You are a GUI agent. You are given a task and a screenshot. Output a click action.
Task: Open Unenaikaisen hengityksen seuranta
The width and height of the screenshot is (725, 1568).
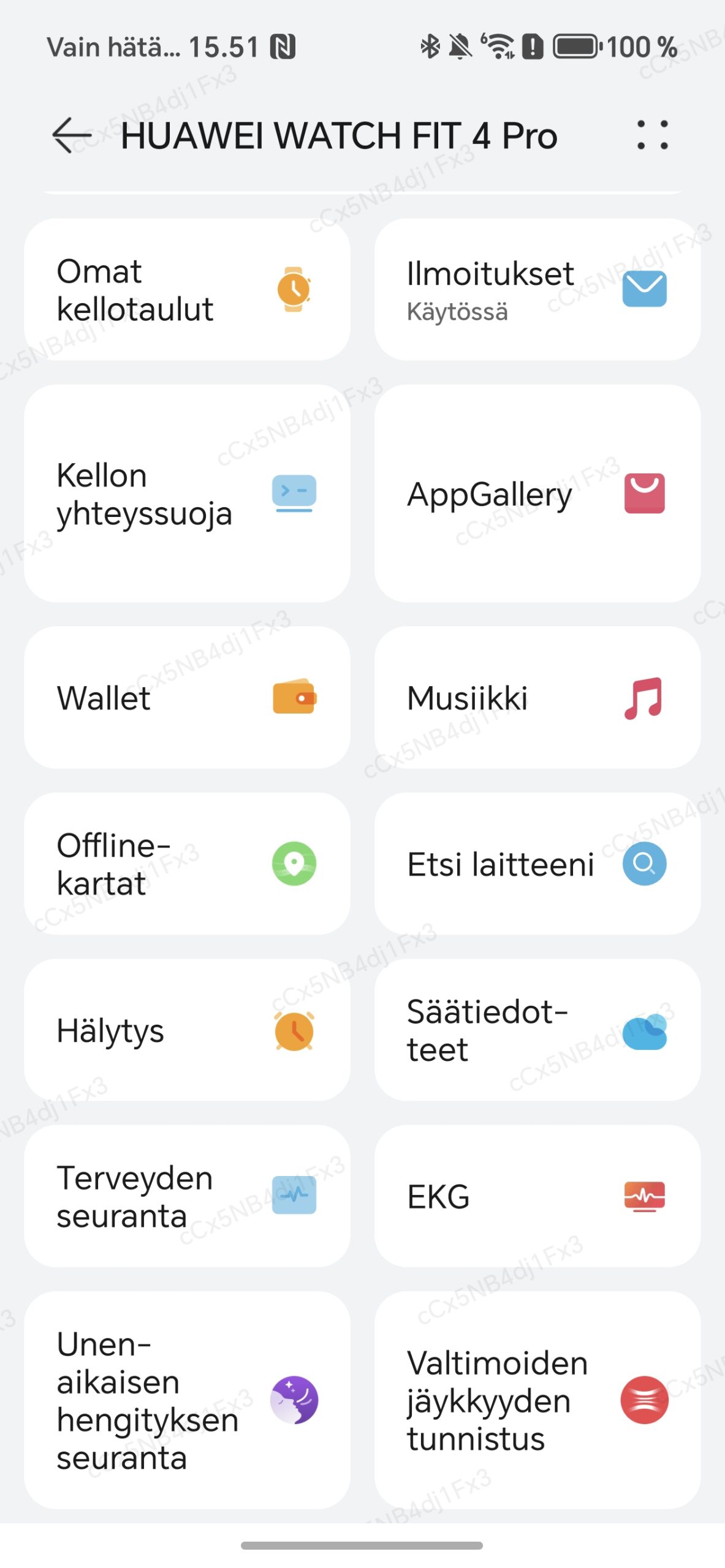pos(187,1400)
